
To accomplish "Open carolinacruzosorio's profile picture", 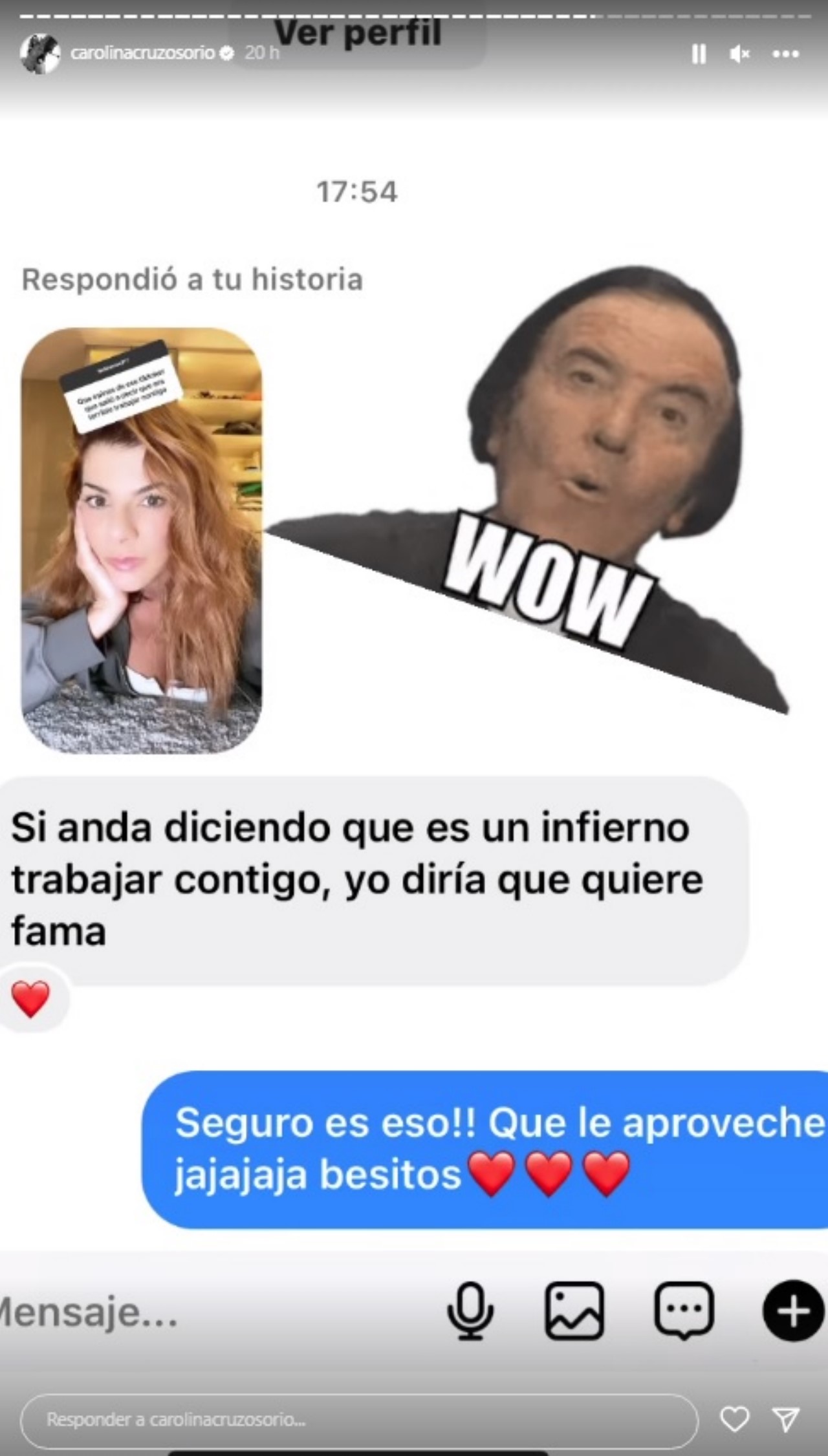I will 40,54.
